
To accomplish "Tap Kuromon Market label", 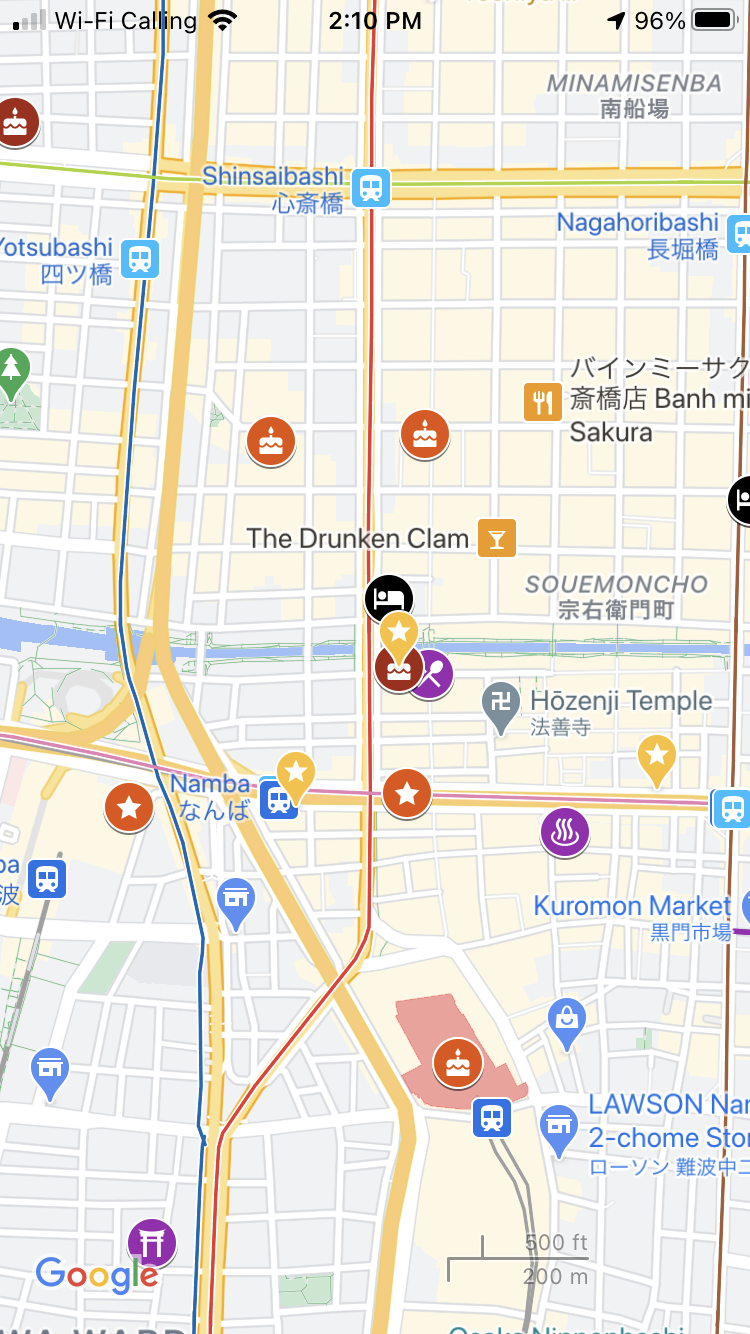I will (632, 906).
